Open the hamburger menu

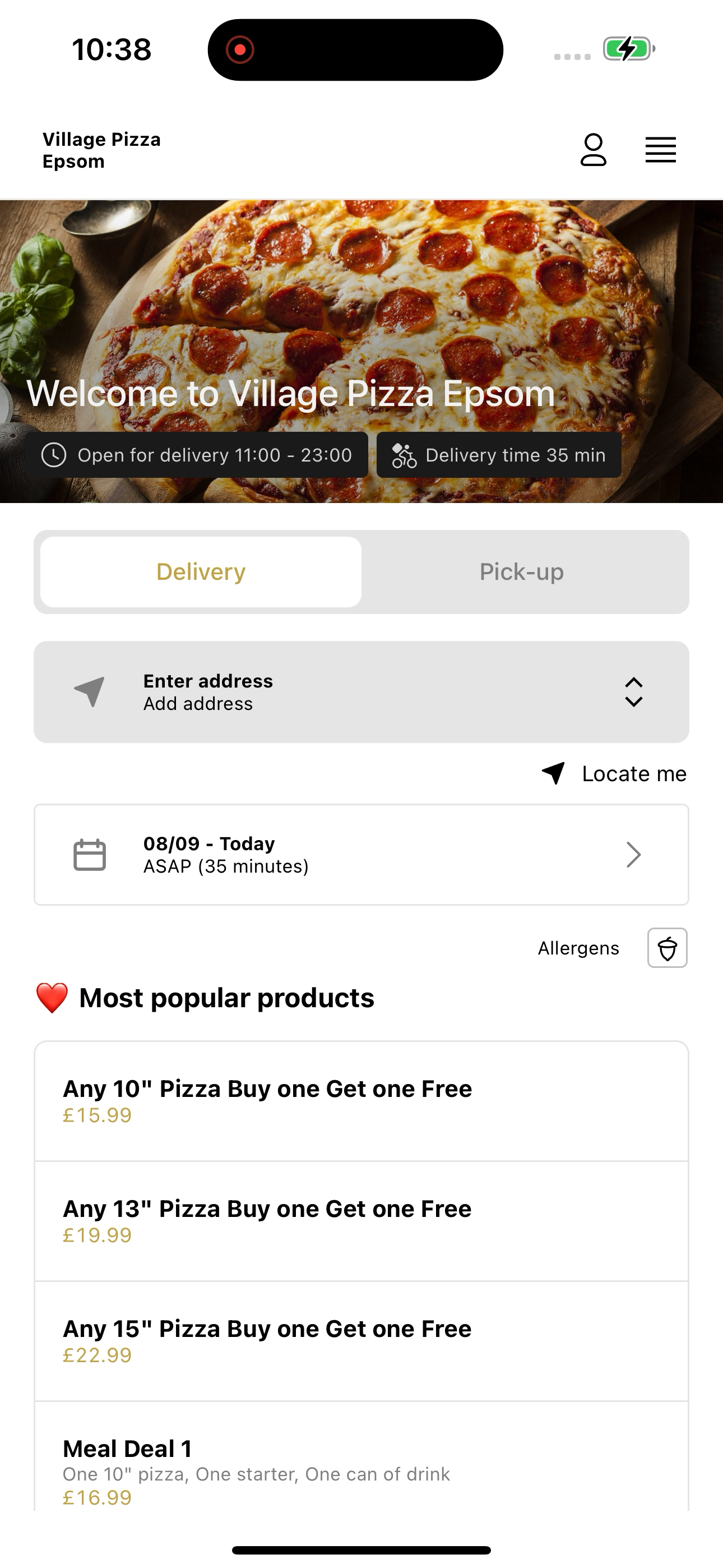[660, 150]
